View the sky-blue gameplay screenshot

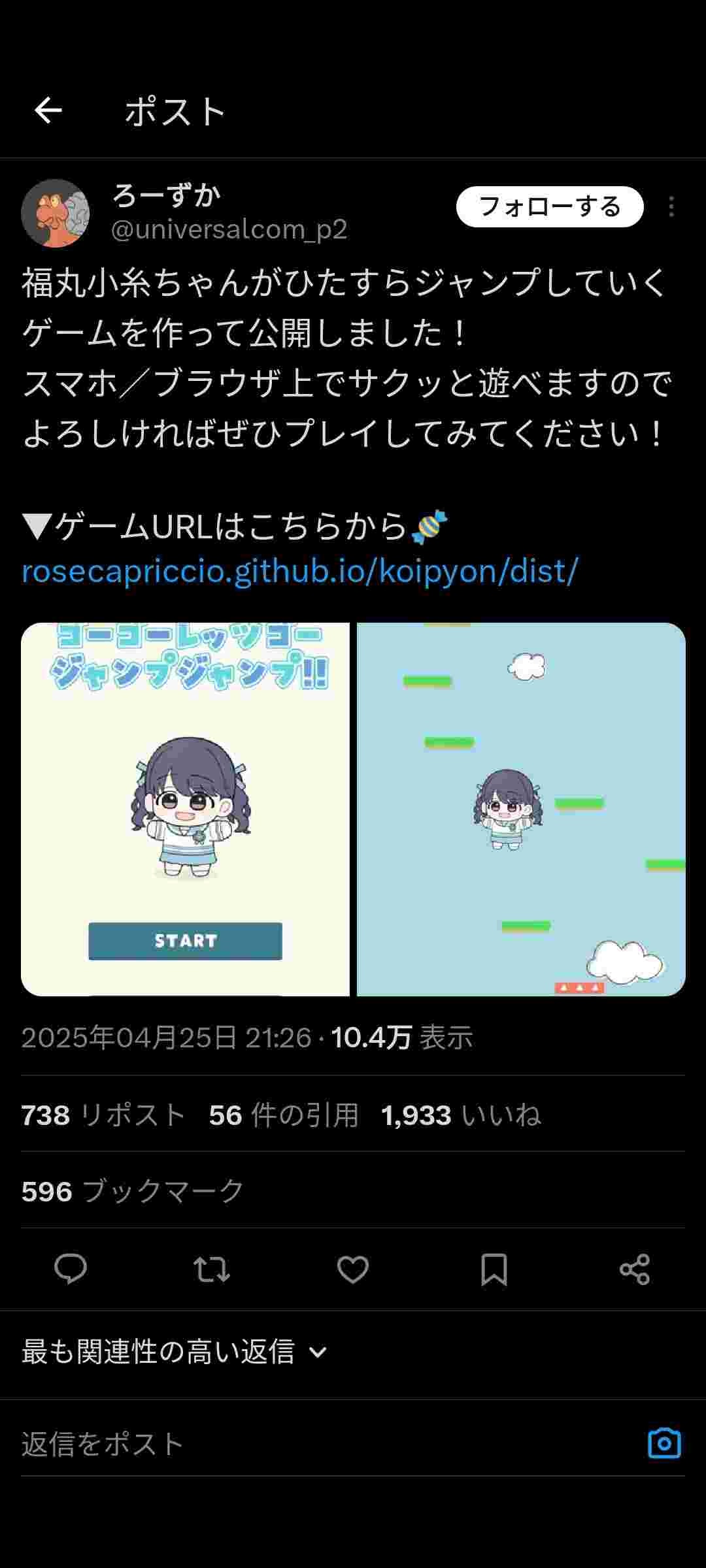click(521, 809)
